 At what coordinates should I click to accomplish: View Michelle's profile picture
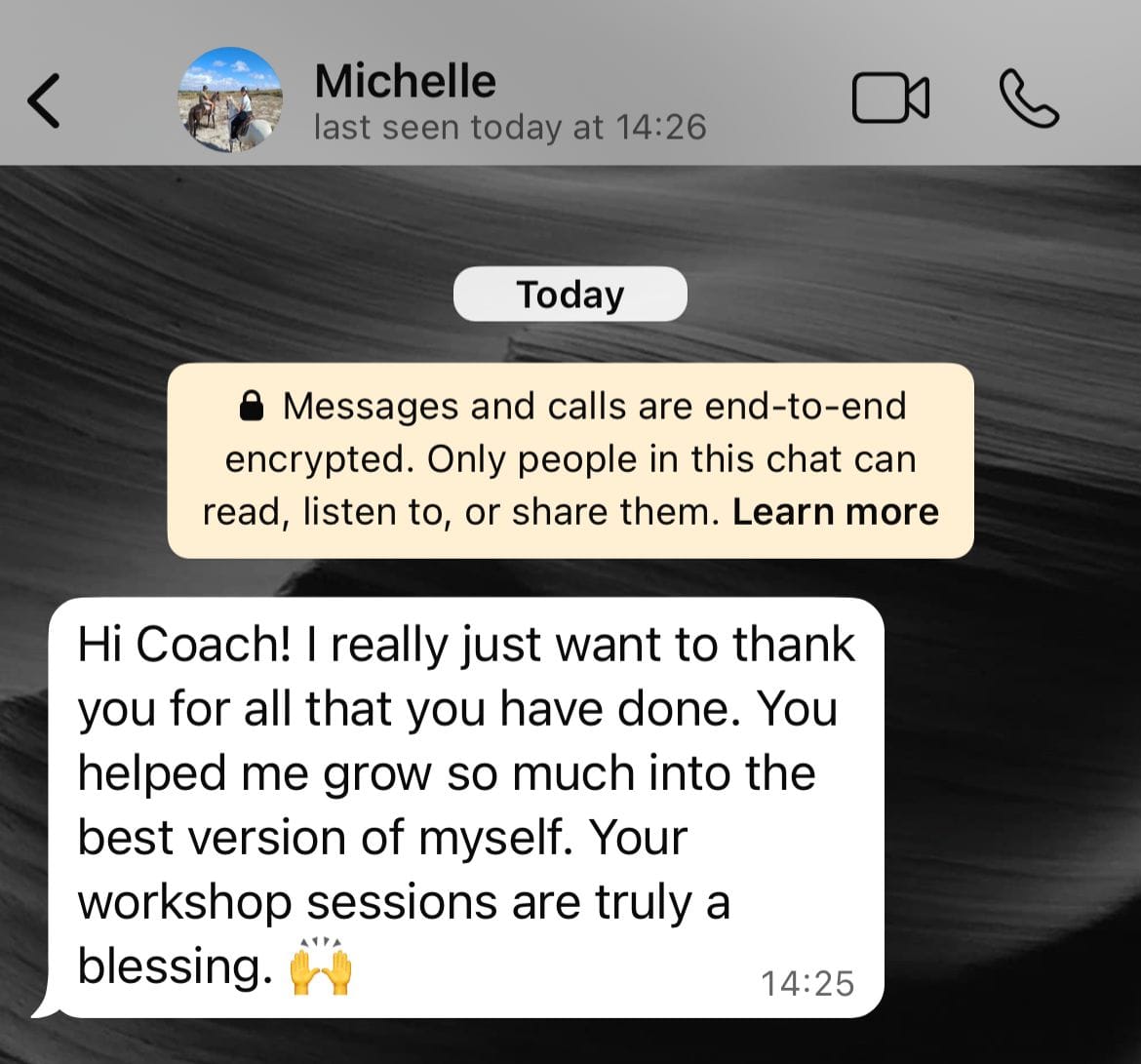(x=230, y=99)
